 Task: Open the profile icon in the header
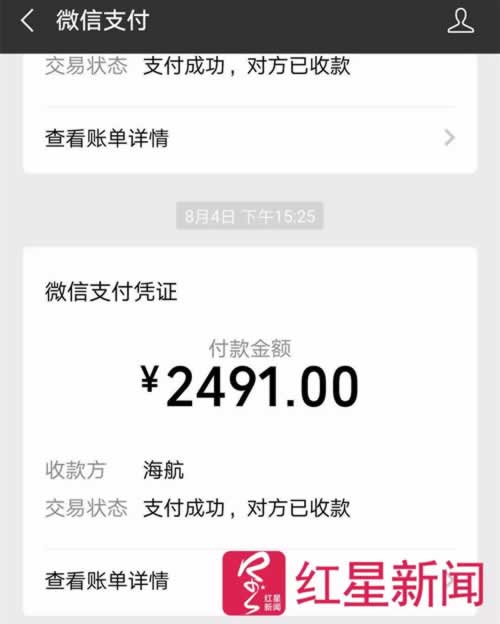461,21
